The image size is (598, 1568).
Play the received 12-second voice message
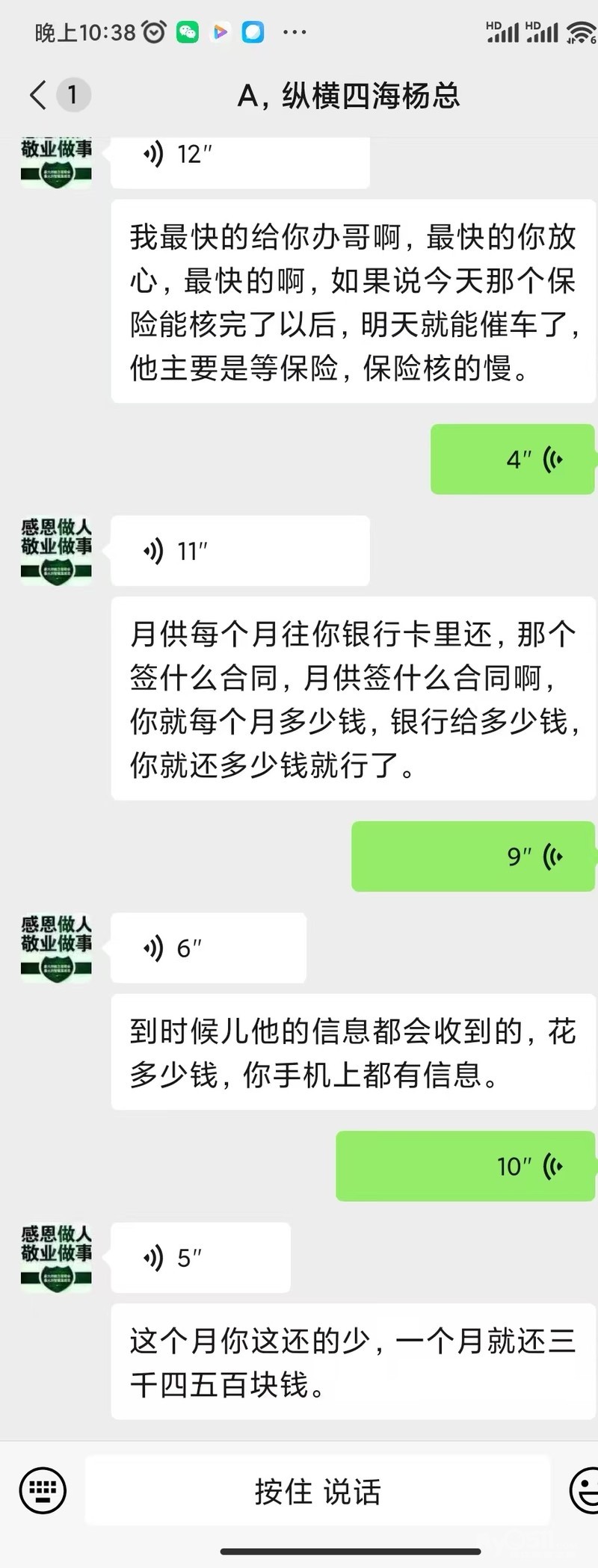click(239, 155)
